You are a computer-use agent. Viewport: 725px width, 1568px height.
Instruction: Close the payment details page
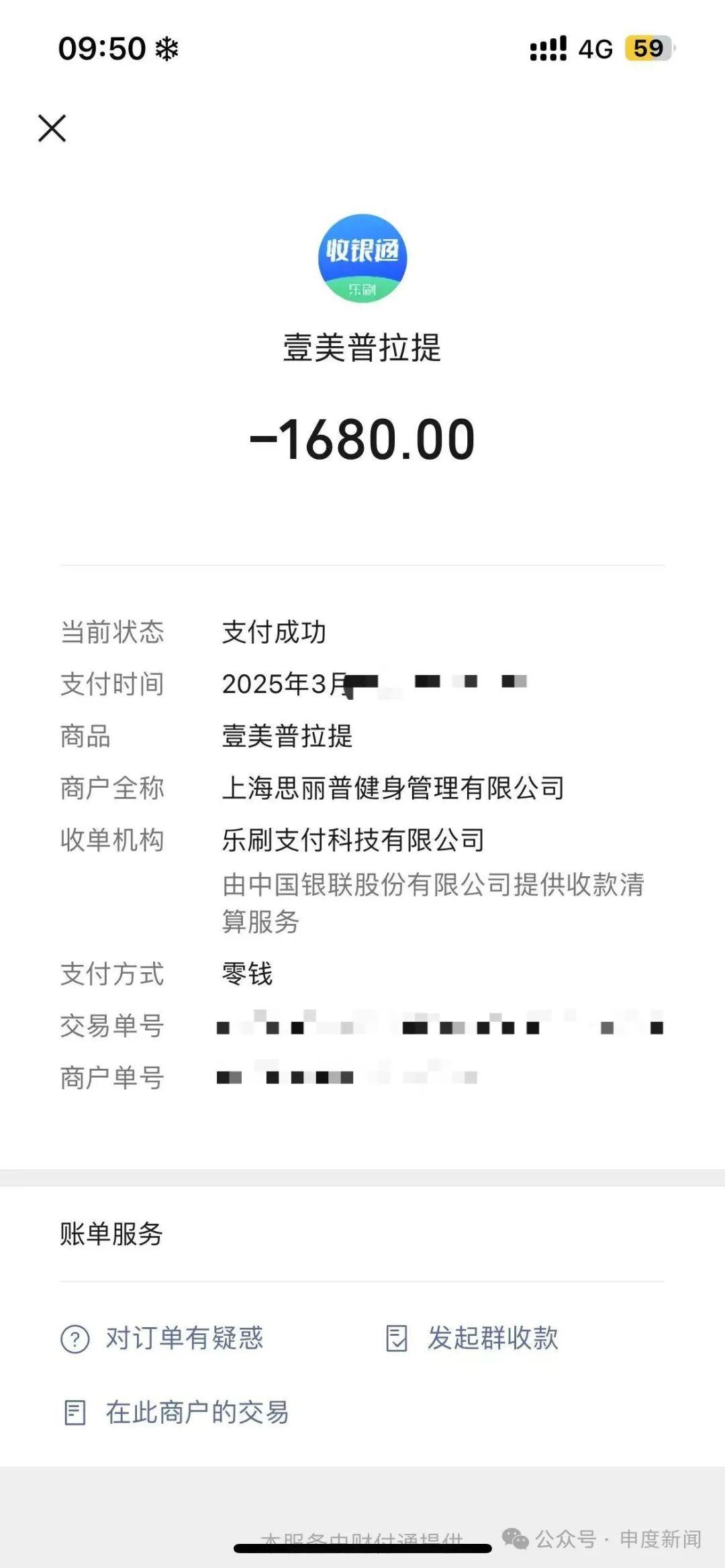click(x=52, y=128)
